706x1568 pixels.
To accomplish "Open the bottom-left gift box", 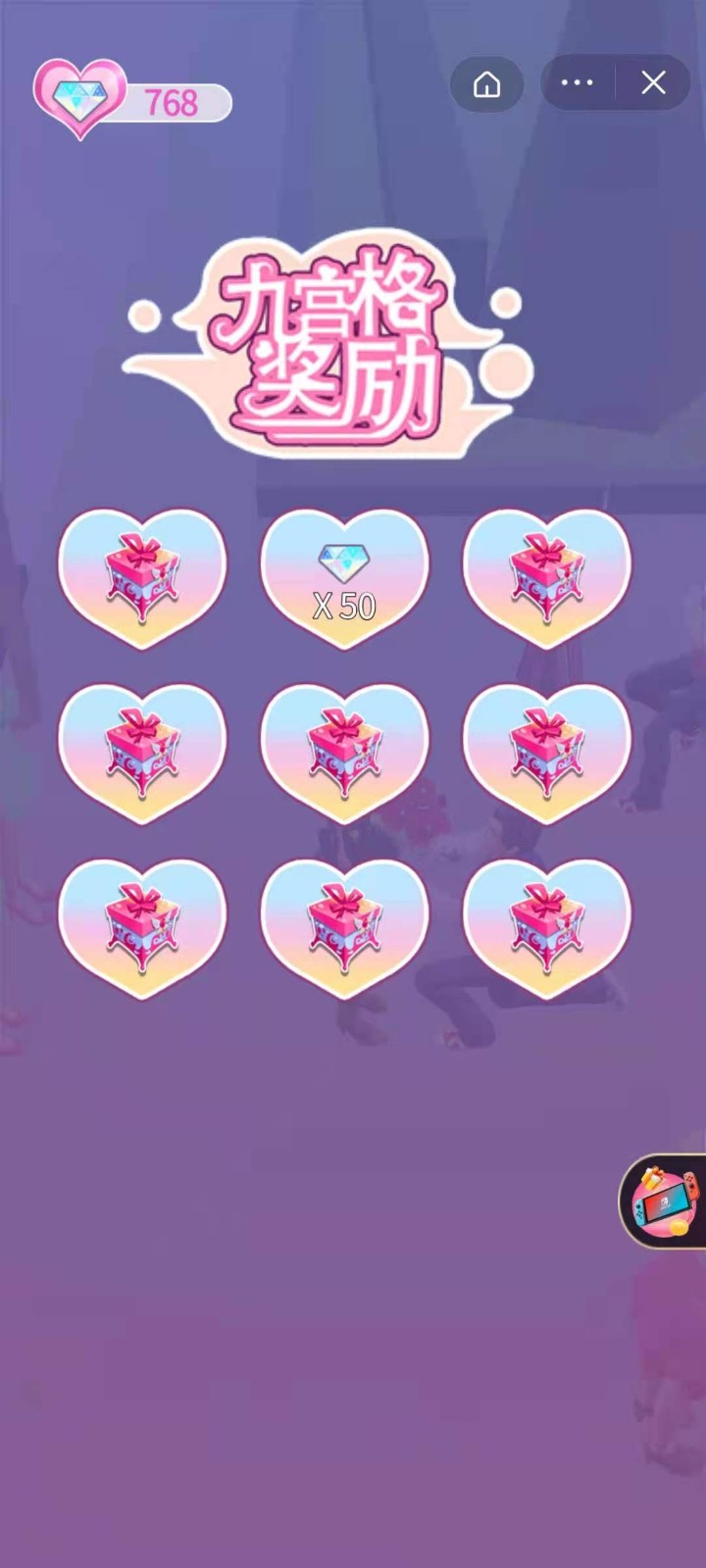I will point(142,927).
